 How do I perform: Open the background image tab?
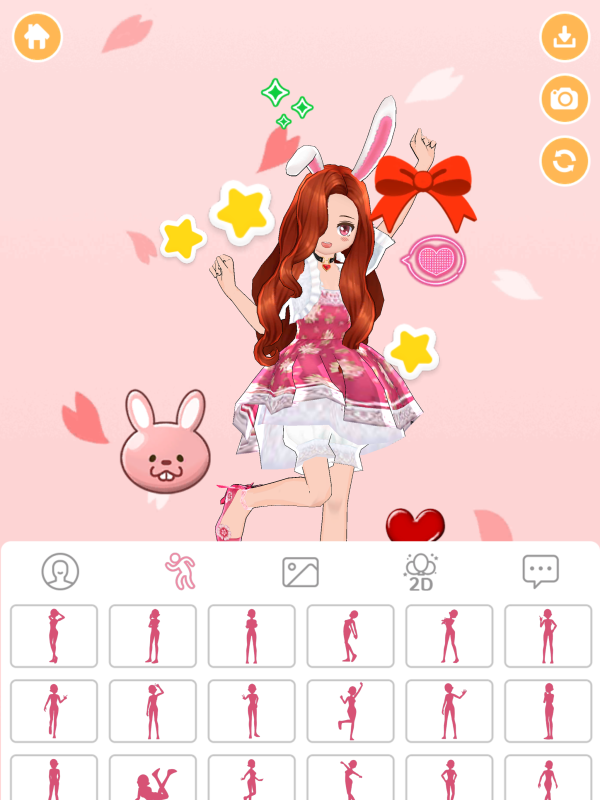[x=300, y=571]
